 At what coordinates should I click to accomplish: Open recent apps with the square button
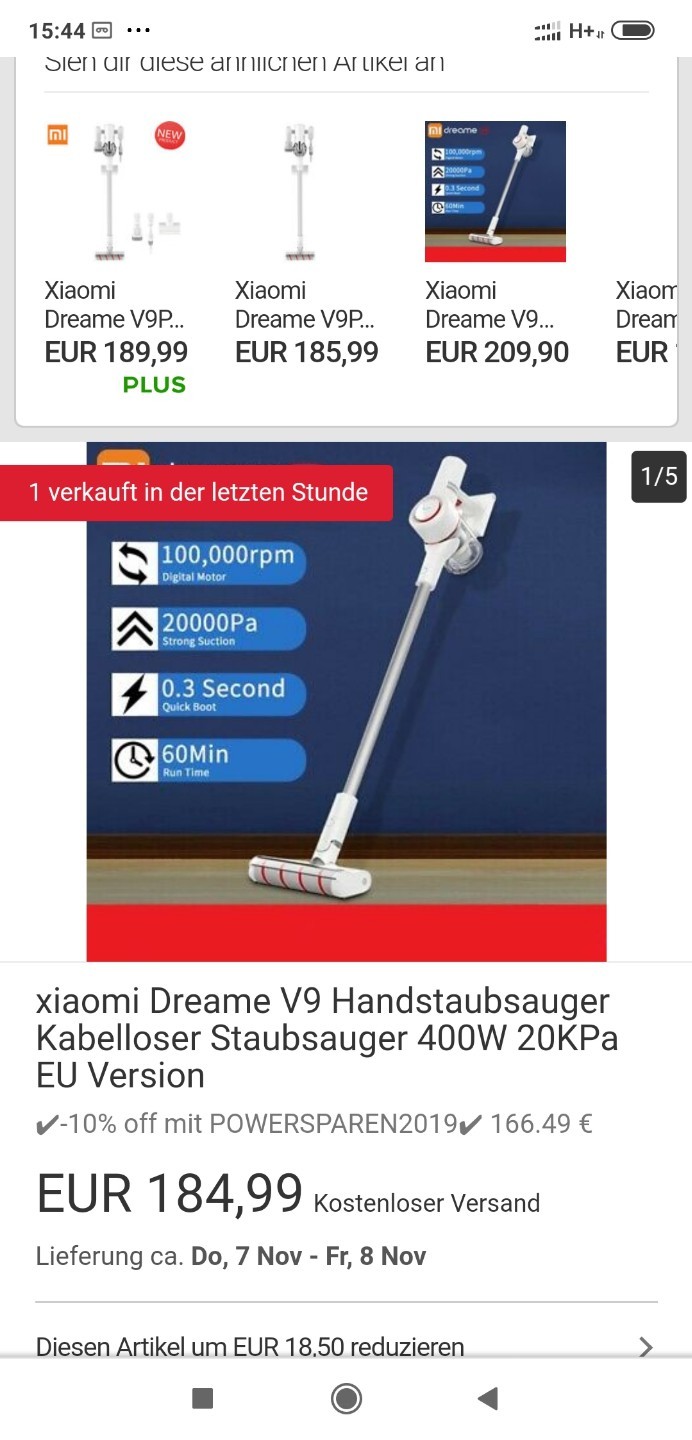pos(203,1398)
